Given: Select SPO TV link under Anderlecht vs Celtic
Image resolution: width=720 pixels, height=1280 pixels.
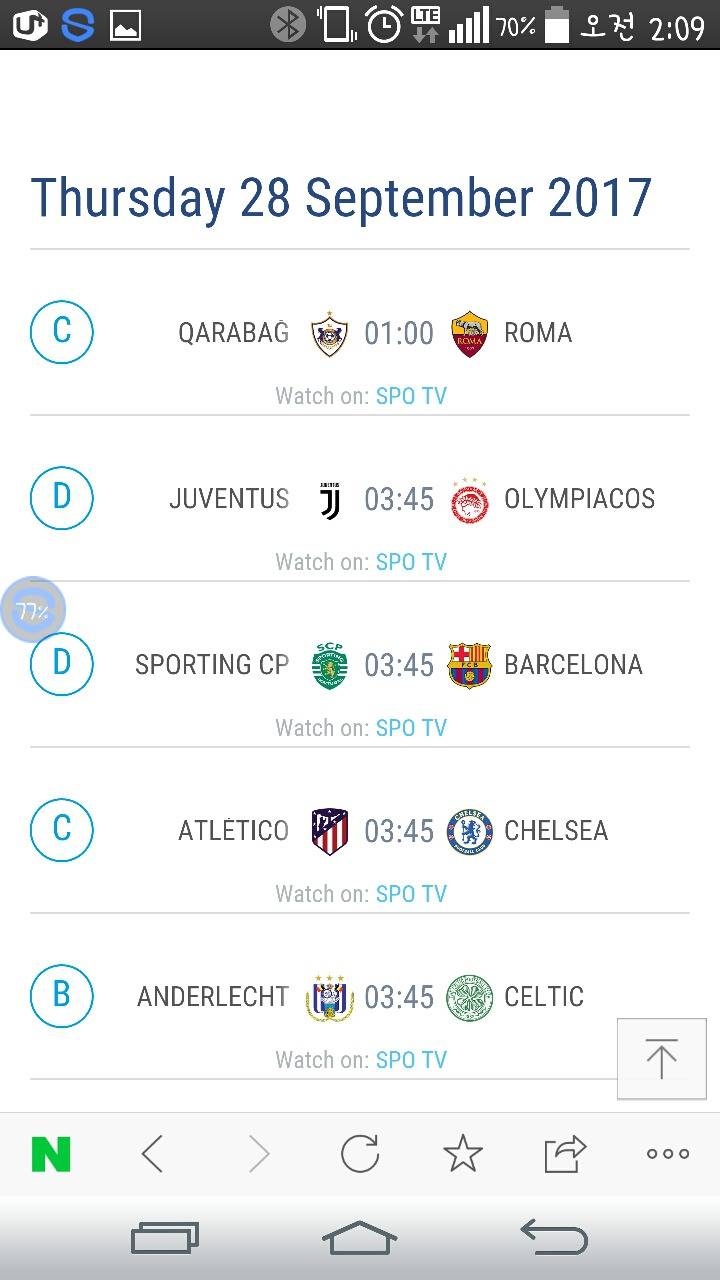Looking at the screenshot, I should 411,1060.
